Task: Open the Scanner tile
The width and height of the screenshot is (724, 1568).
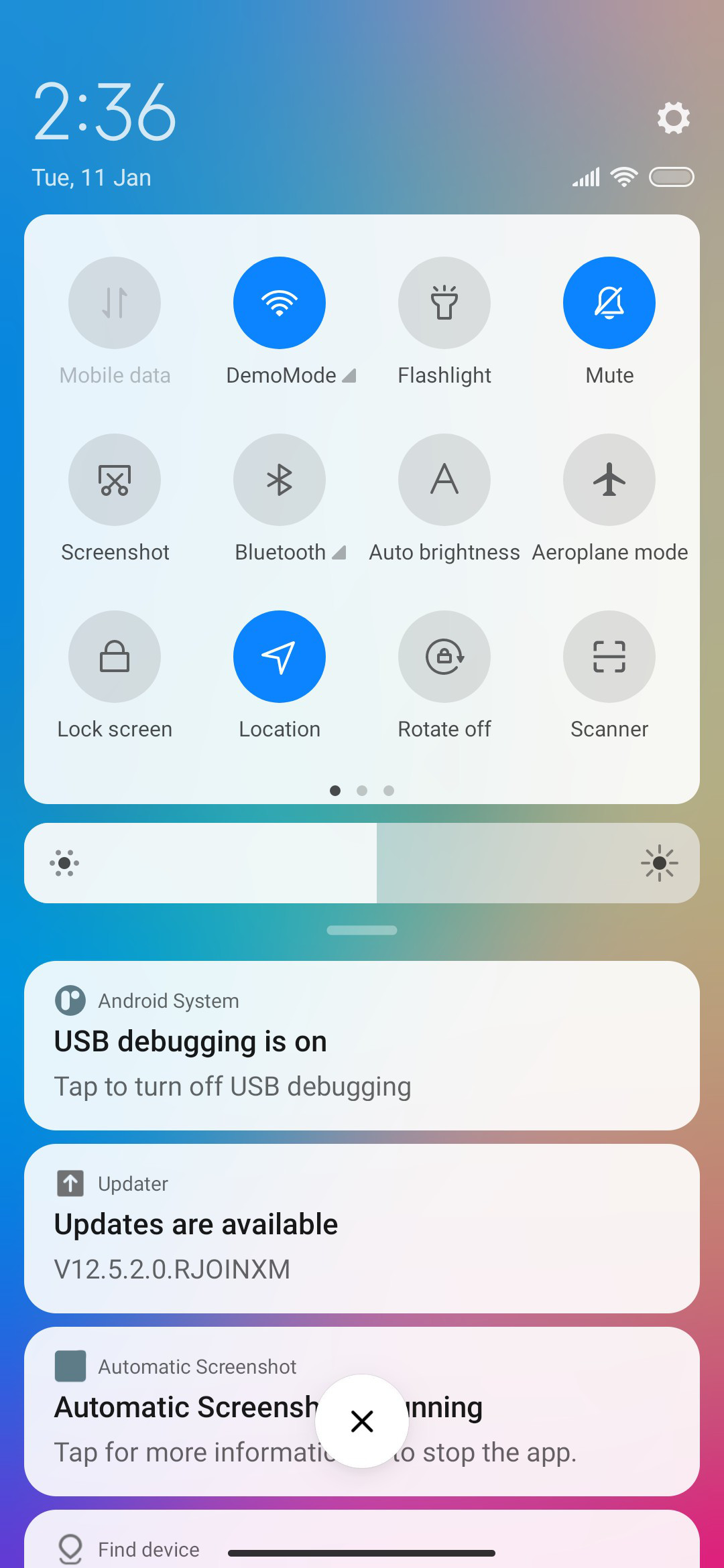Action: pyautogui.click(x=609, y=657)
